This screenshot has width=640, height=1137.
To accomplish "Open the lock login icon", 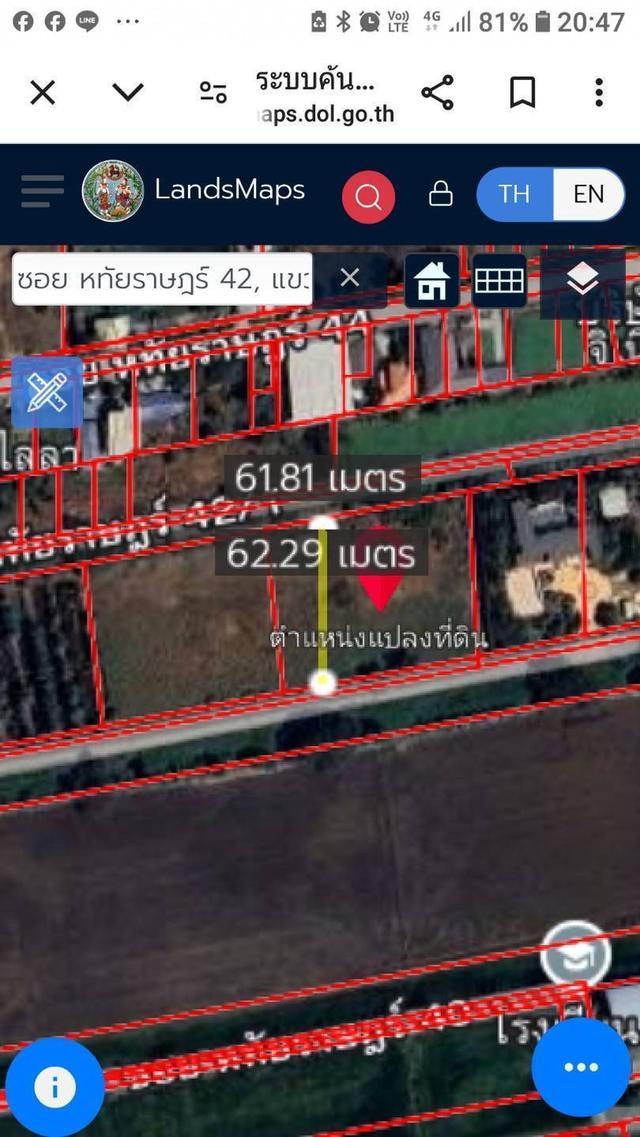I will point(441,194).
